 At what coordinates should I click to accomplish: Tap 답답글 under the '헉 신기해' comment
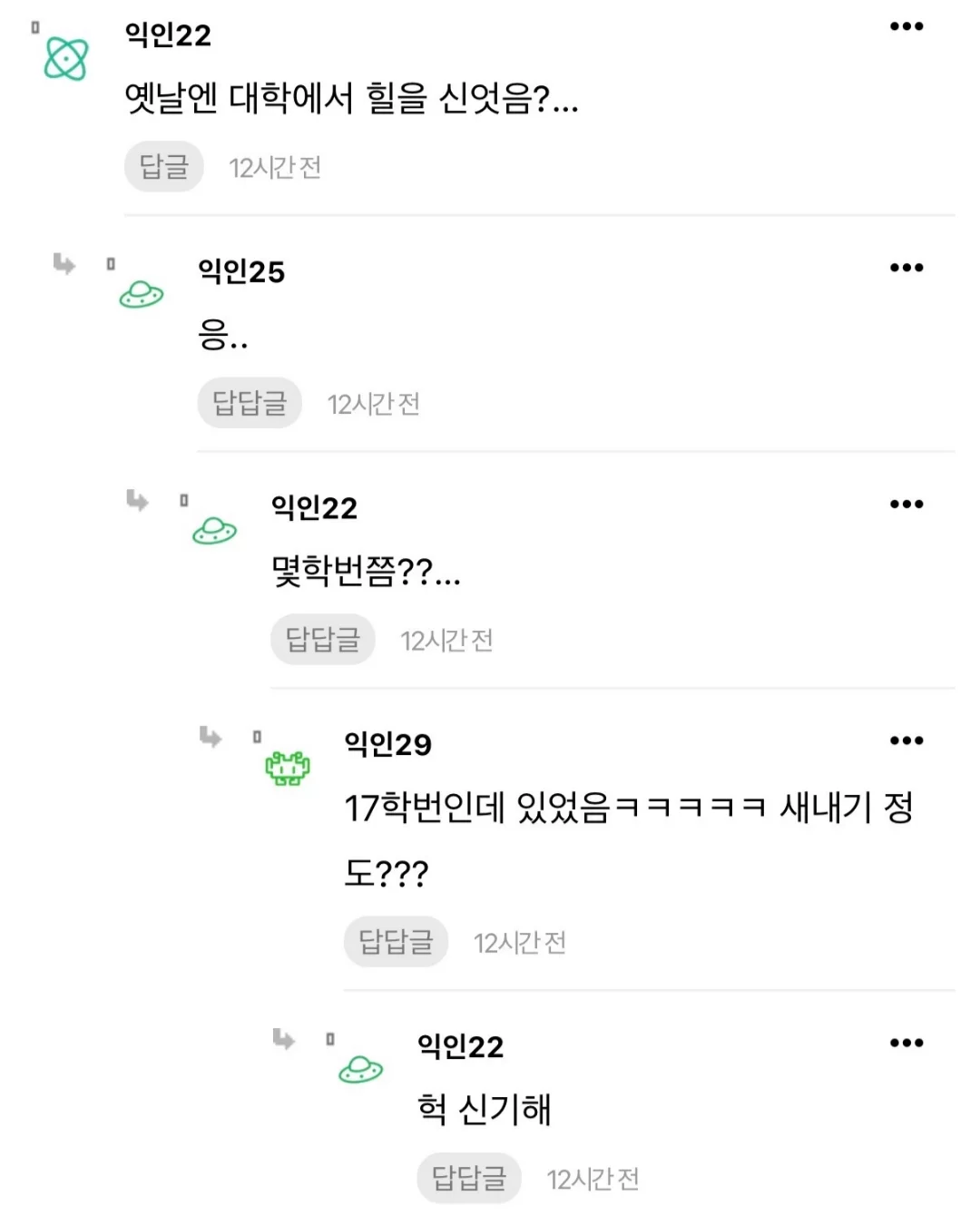pyautogui.click(x=469, y=1178)
